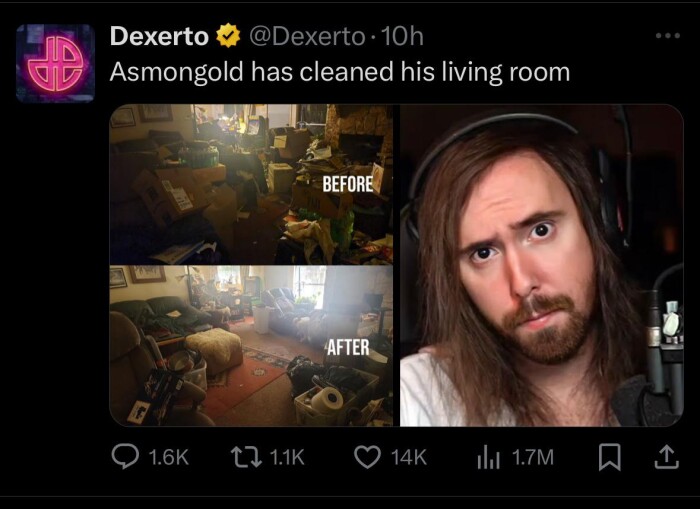
Task: Reply to Dexerto's post
Action: [x=125, y=457]
